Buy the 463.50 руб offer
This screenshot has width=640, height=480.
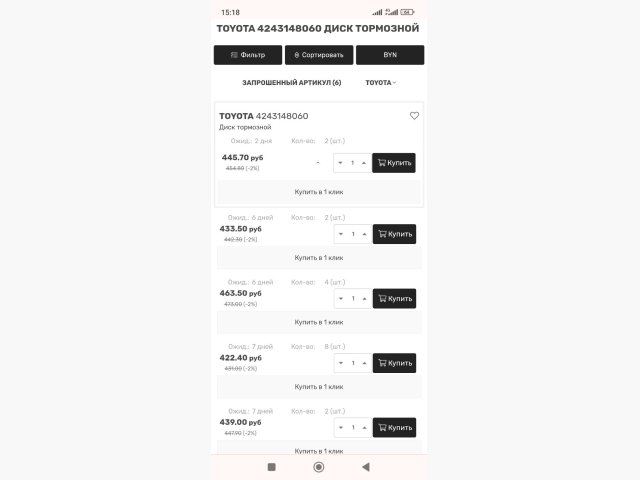click(394, 298)
